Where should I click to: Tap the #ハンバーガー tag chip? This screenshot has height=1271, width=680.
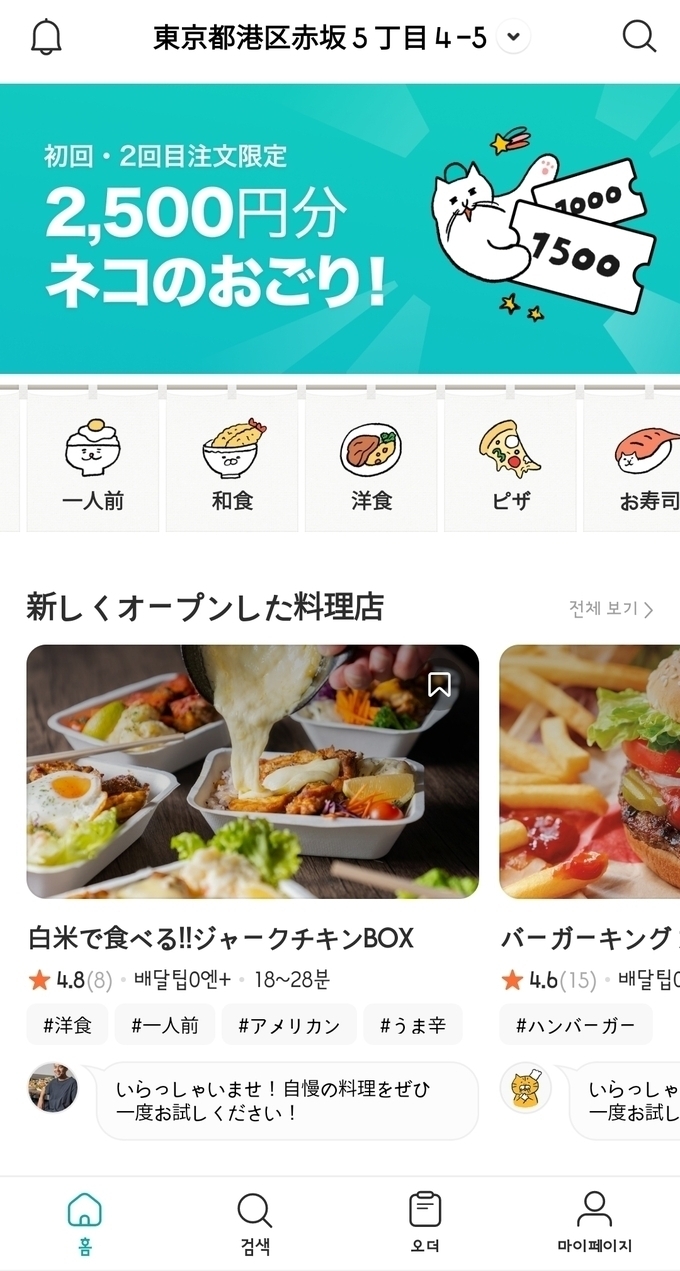(x=575, y=1025)
